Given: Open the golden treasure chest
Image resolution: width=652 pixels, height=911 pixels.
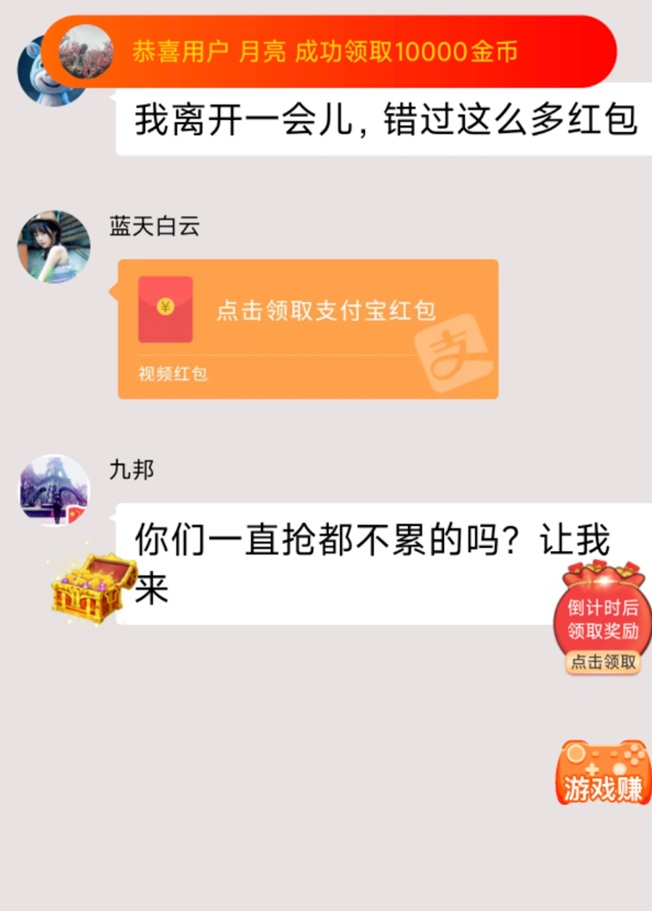Looking at the screenshot, I should click(93, 587).
